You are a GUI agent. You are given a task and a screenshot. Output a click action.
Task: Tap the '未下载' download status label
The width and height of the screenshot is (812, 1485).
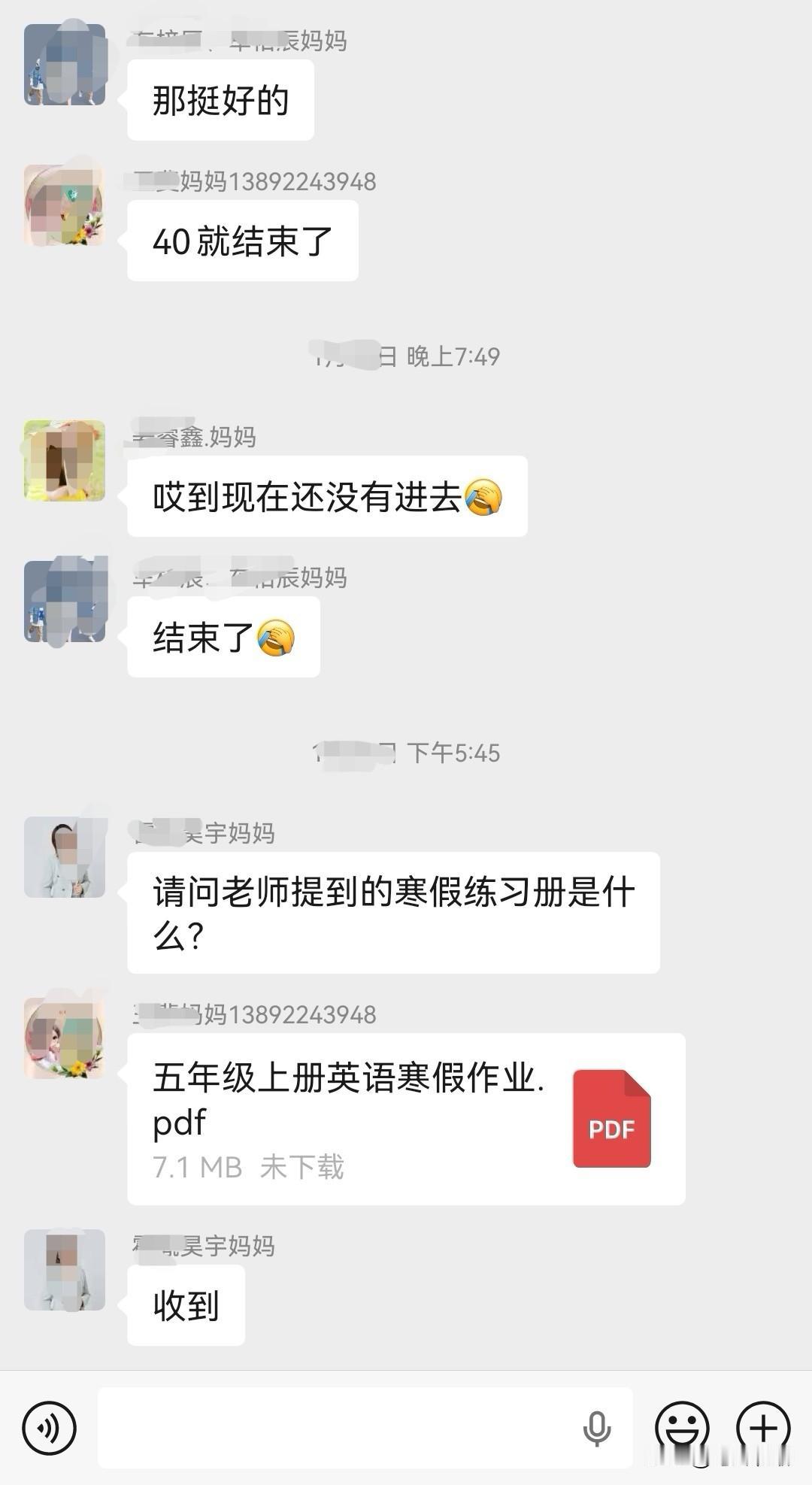301,1168
